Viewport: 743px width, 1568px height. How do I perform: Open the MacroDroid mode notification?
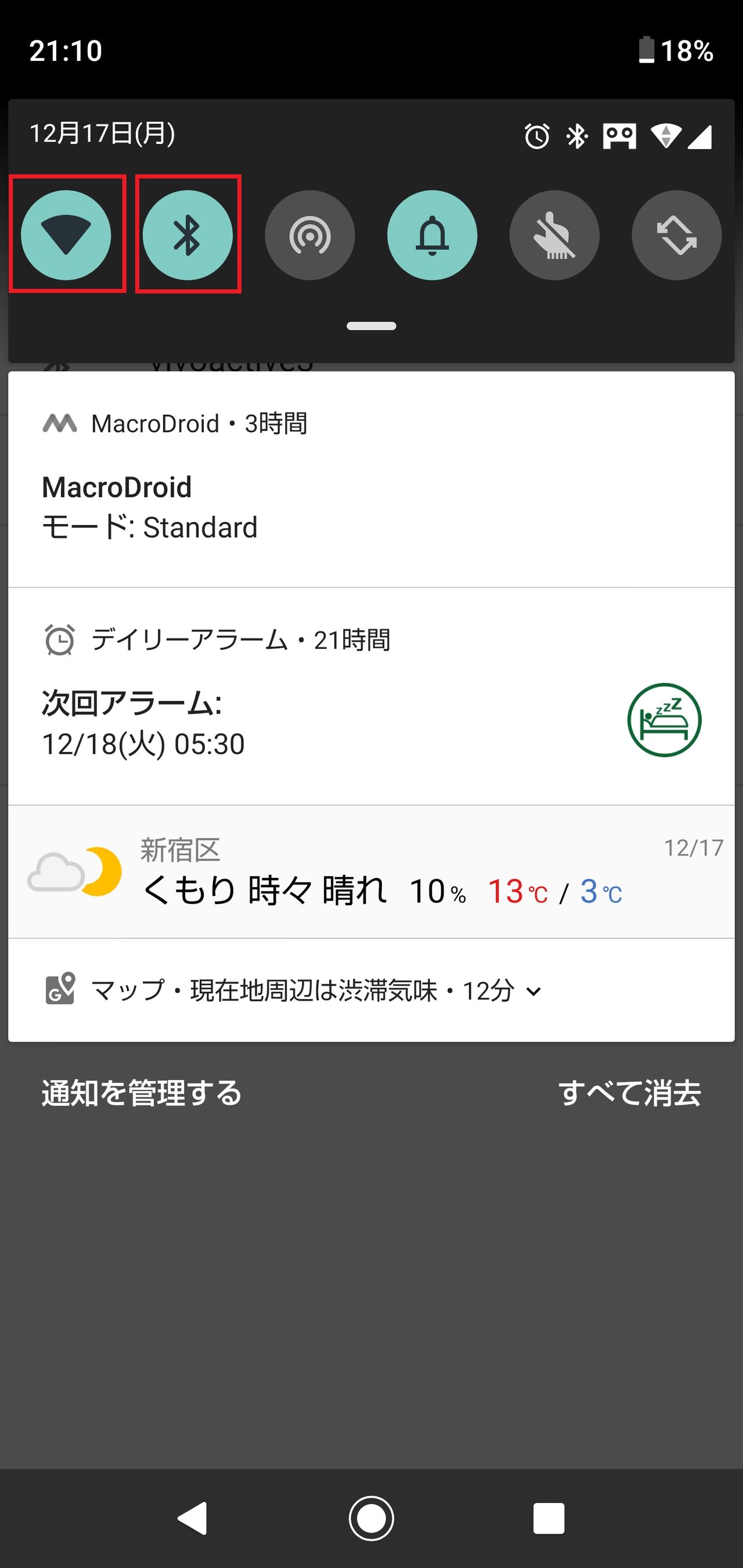coord(371,480)
